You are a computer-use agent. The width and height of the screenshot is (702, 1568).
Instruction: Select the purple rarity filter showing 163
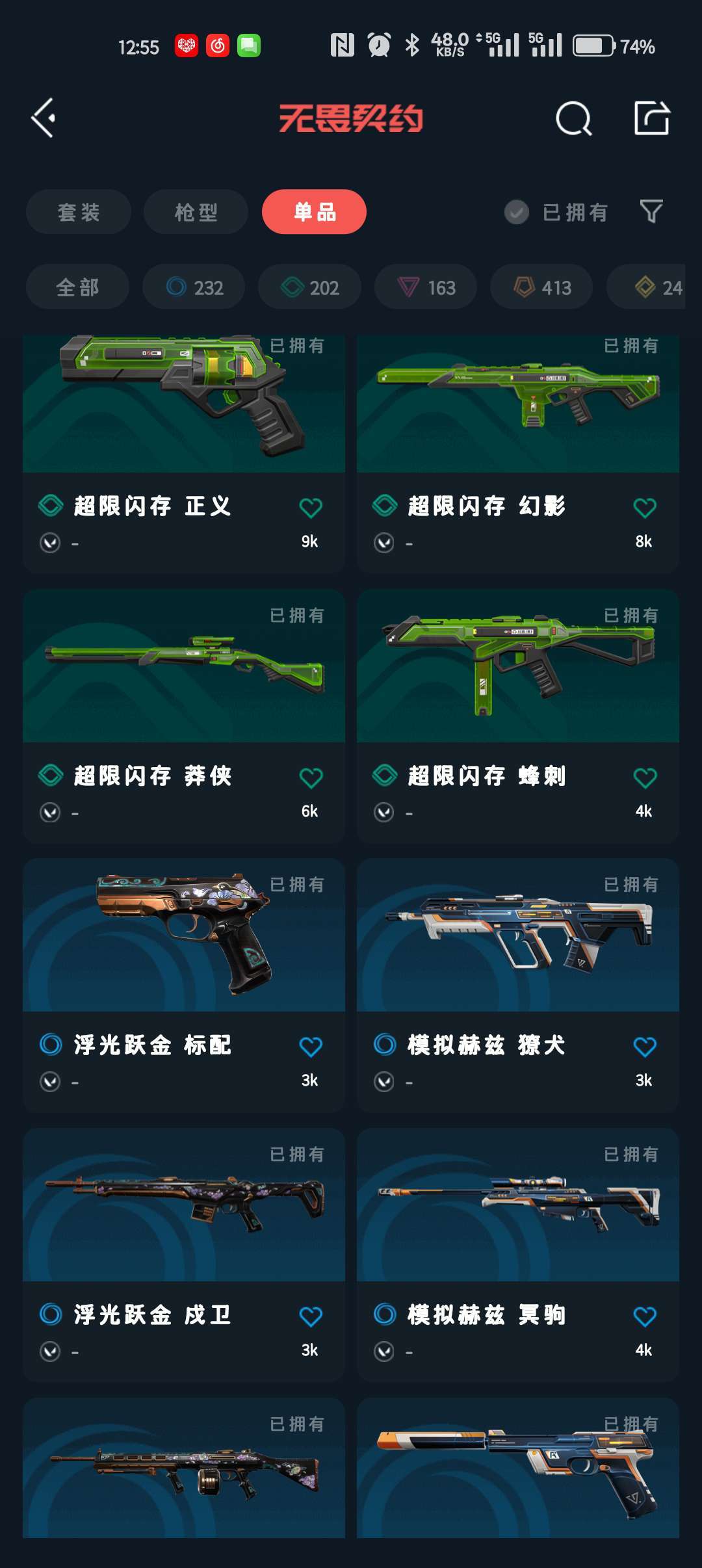[426, 287]
